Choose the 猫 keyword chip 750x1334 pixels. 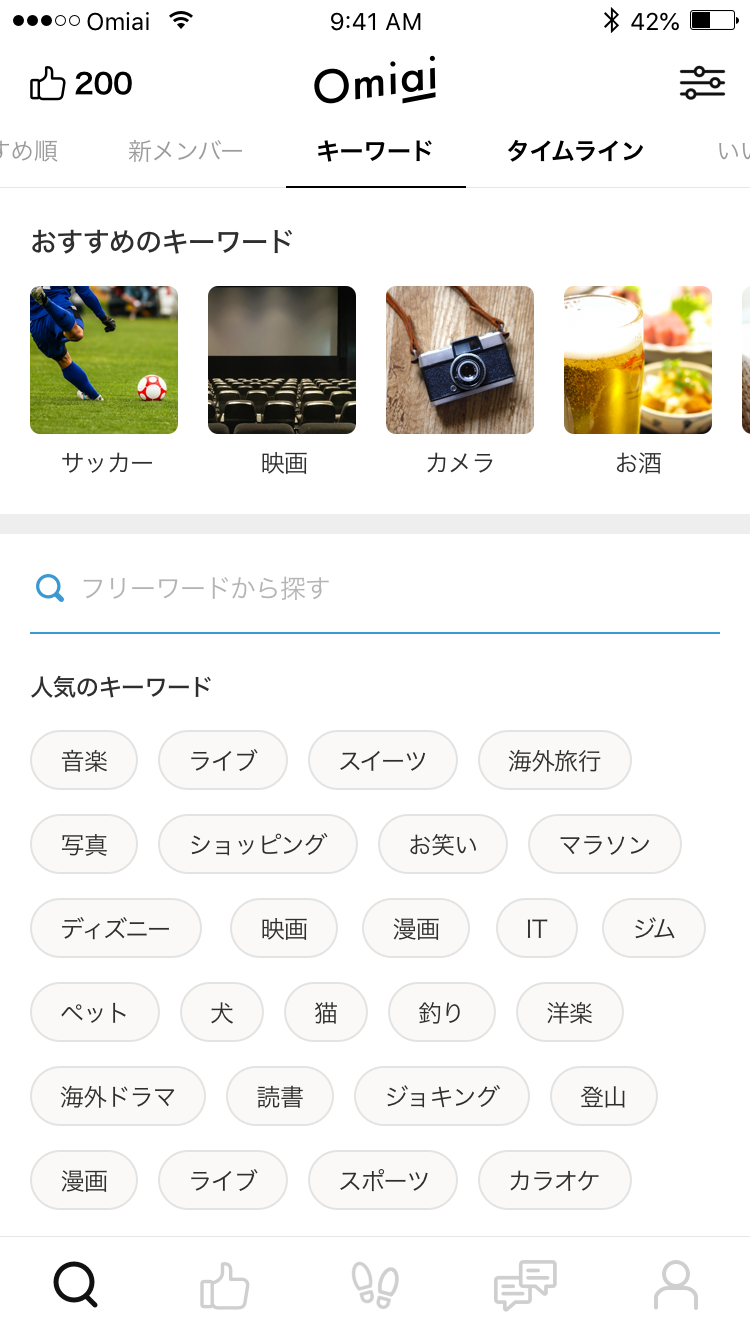(x=326, y=1013)
